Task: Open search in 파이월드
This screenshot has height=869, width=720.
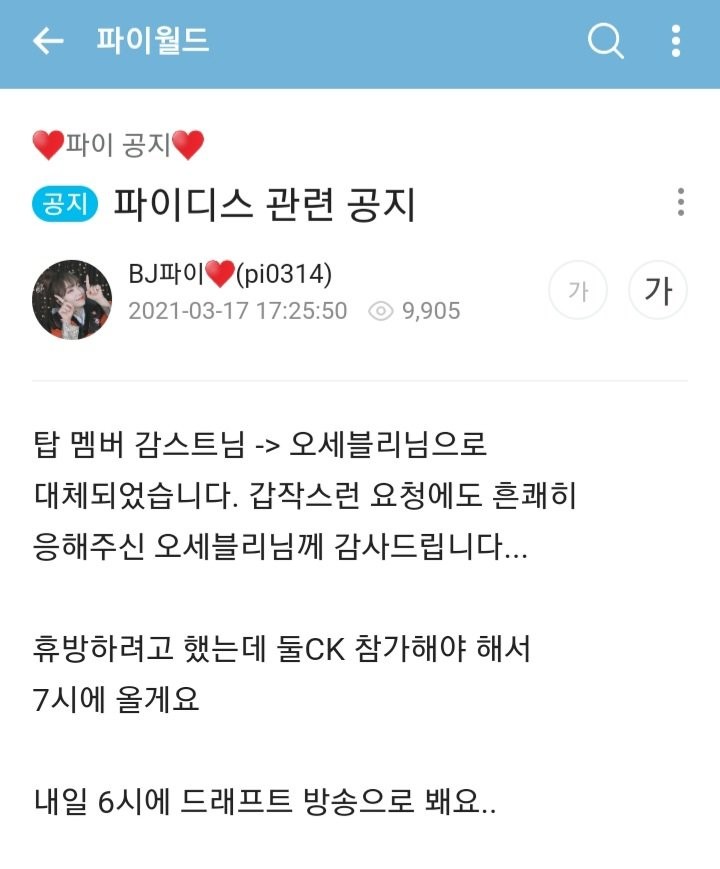Action: 605,41
